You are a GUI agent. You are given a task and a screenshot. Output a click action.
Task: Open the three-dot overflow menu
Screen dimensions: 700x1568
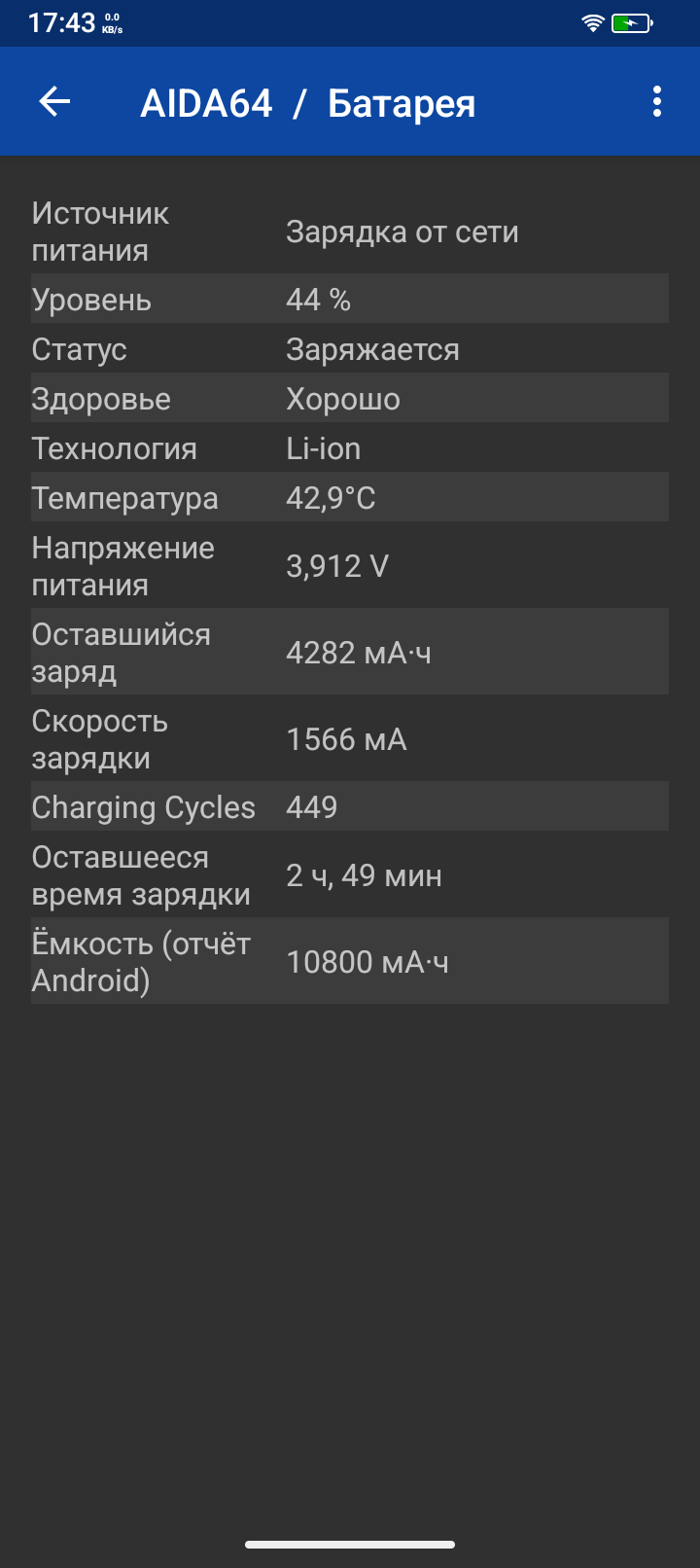657,101
